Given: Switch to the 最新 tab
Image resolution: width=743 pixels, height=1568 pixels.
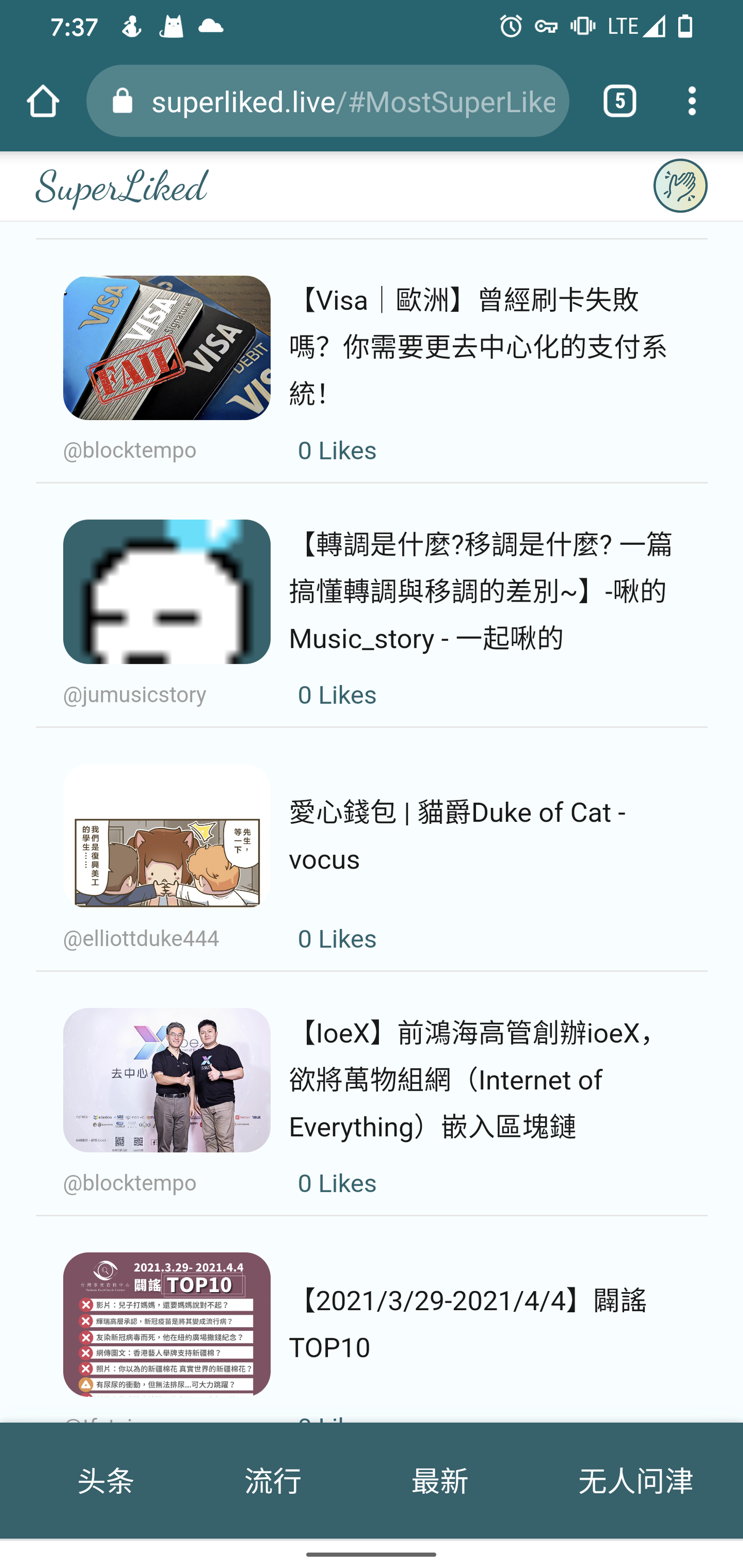Looking at the screenshot, I should [440, 1480].
